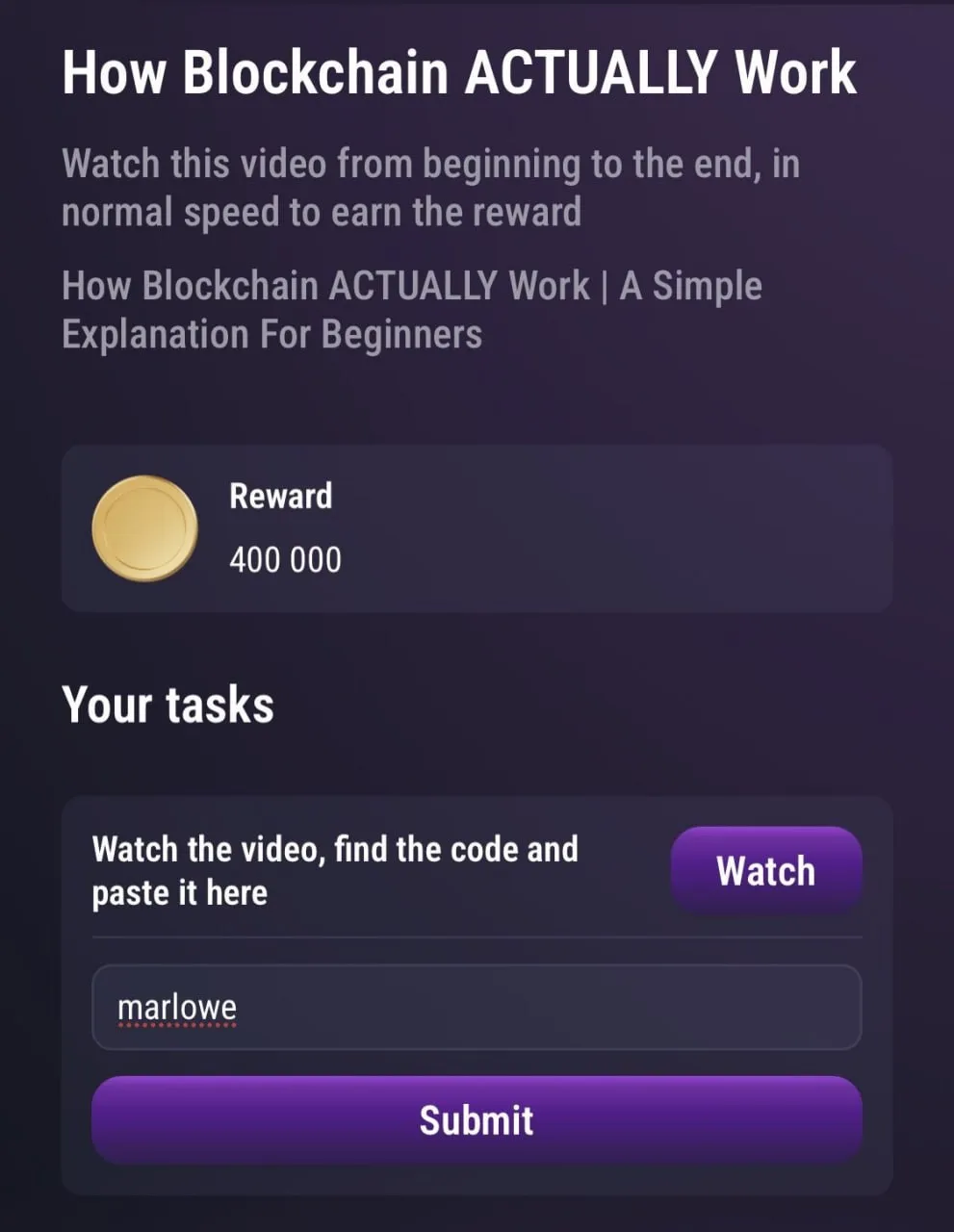This screenshot has width=954, height=1232.
Task: Click the 400 000 reward amount
Action: tap(285, 559)
